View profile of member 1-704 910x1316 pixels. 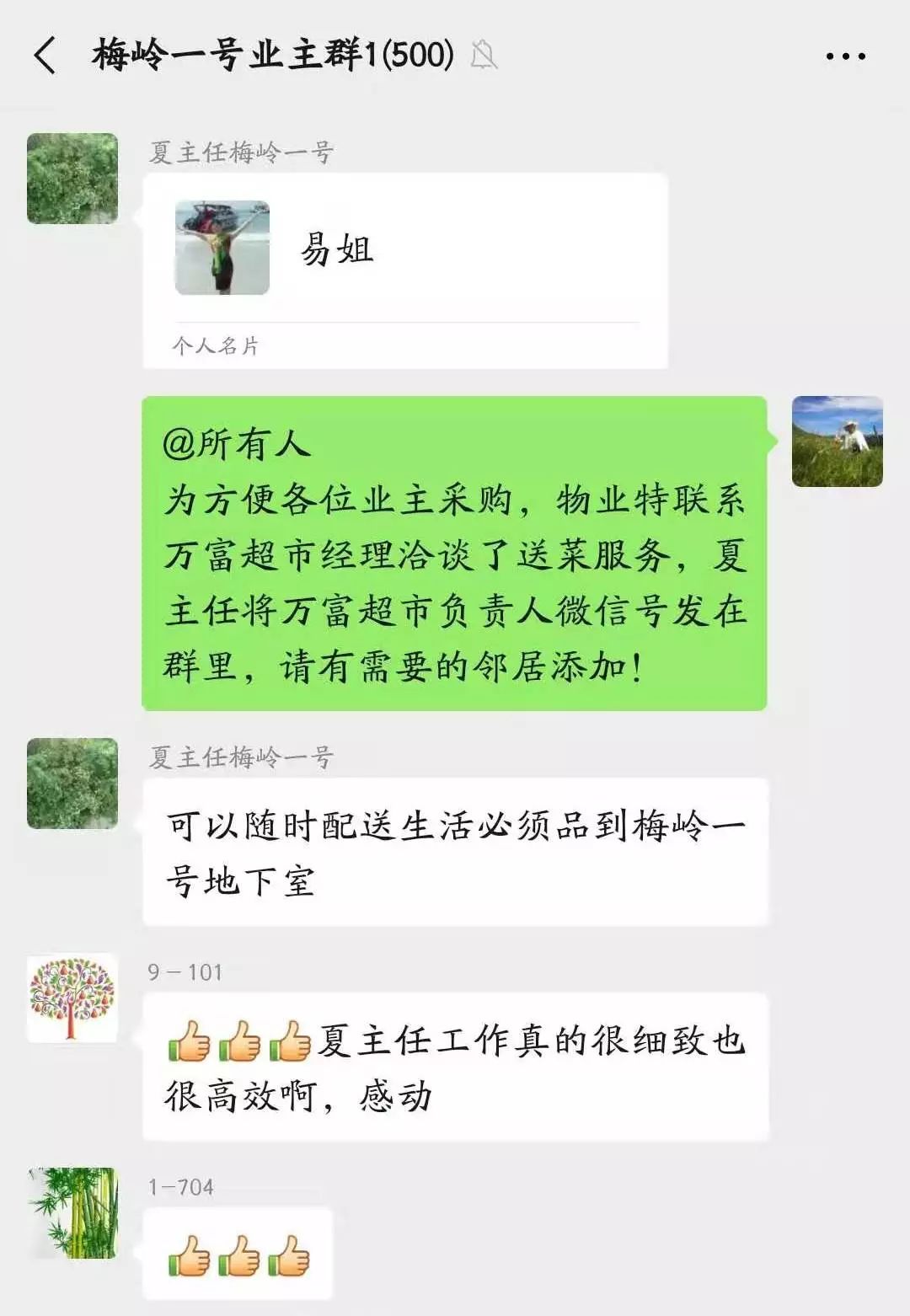pyautogui.click(x=72, y=1212)
